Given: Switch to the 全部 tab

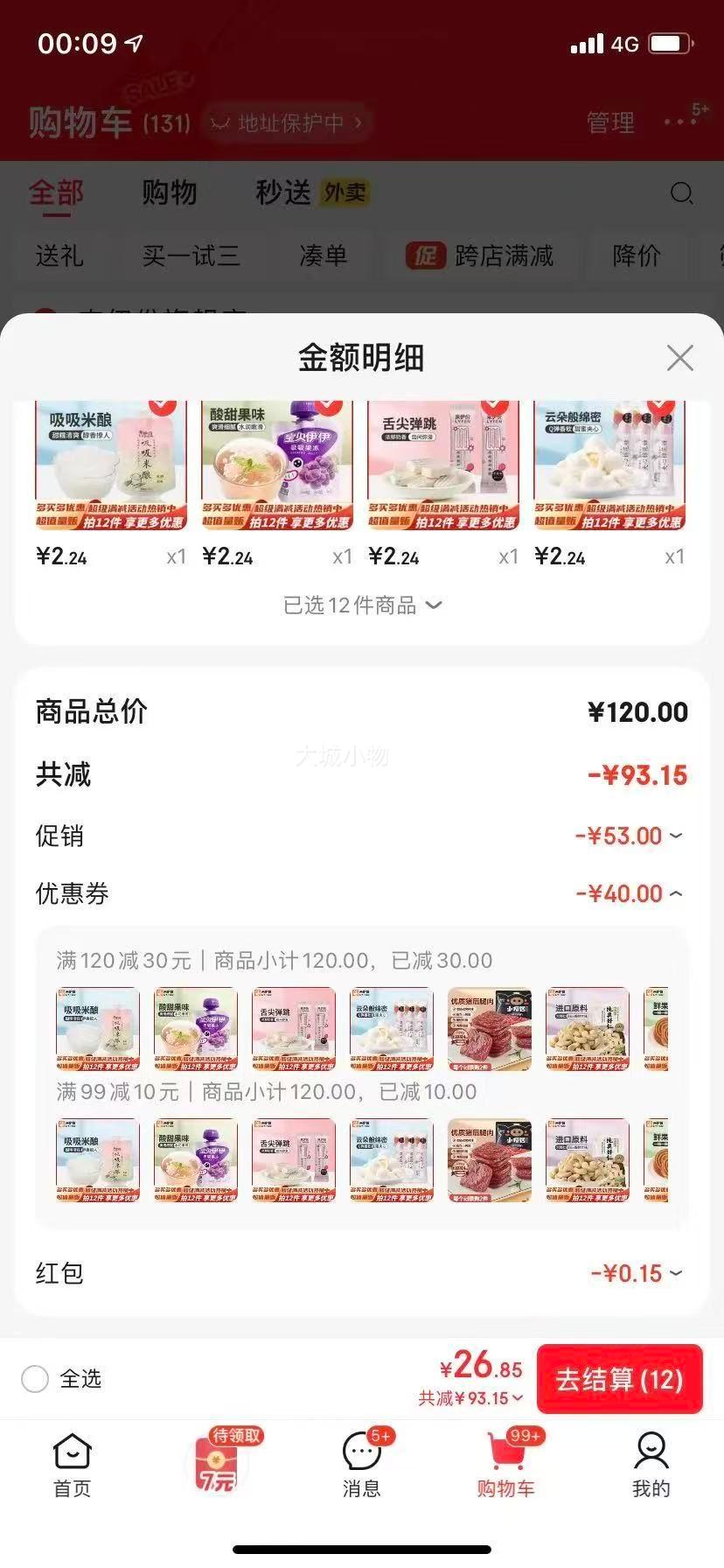Looking at the screenshot, I should [57, 192].
